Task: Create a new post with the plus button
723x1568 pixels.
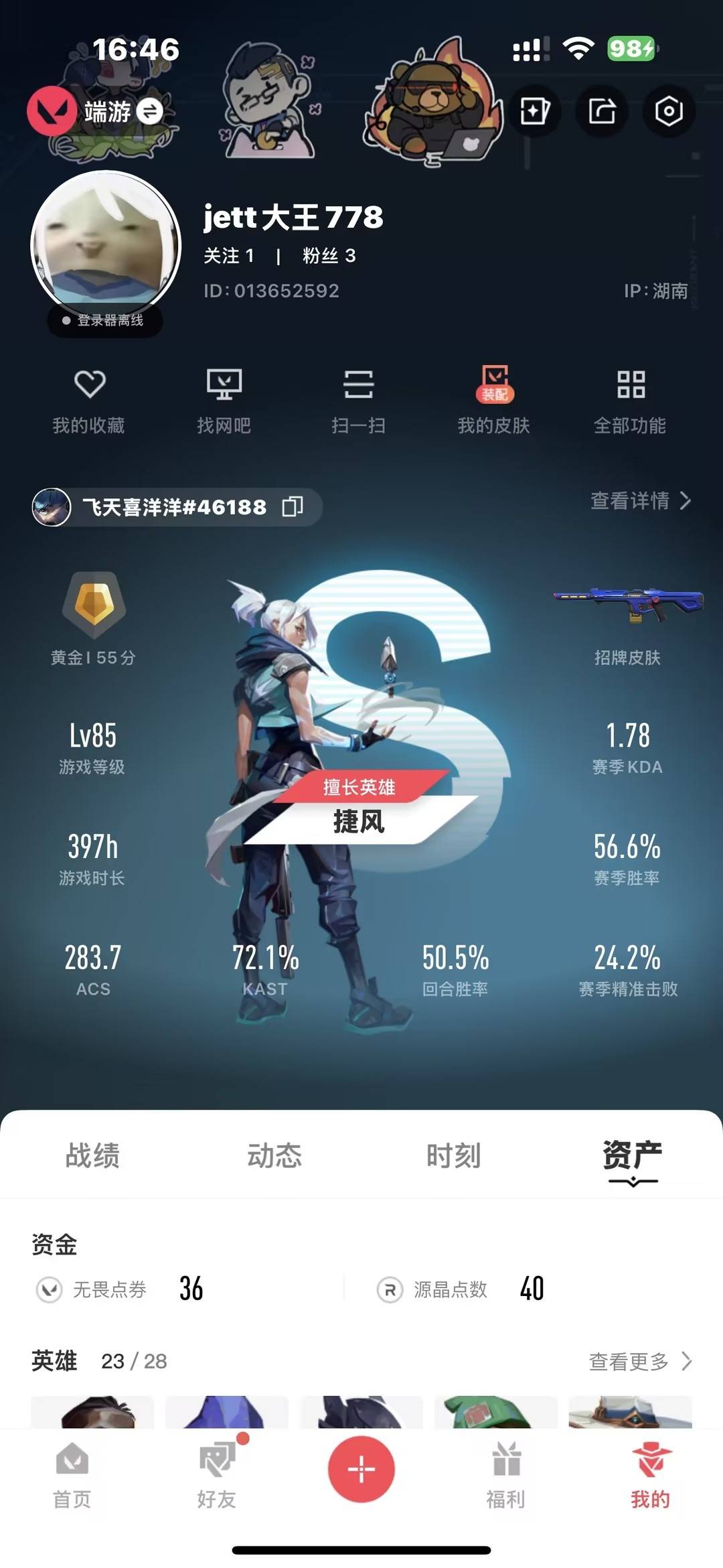Action: [x=361, y=1469]
